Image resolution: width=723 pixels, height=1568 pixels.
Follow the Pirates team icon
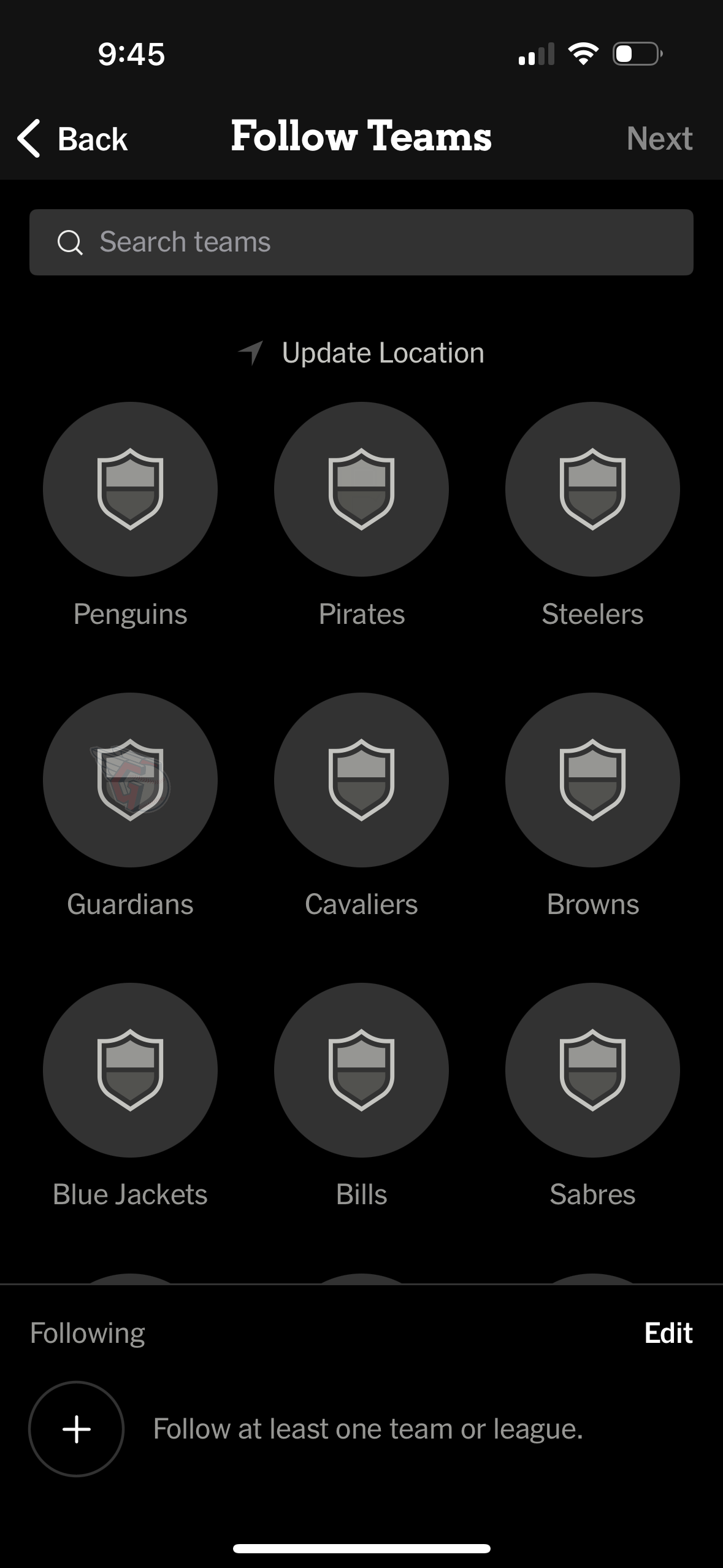point(361,488)
